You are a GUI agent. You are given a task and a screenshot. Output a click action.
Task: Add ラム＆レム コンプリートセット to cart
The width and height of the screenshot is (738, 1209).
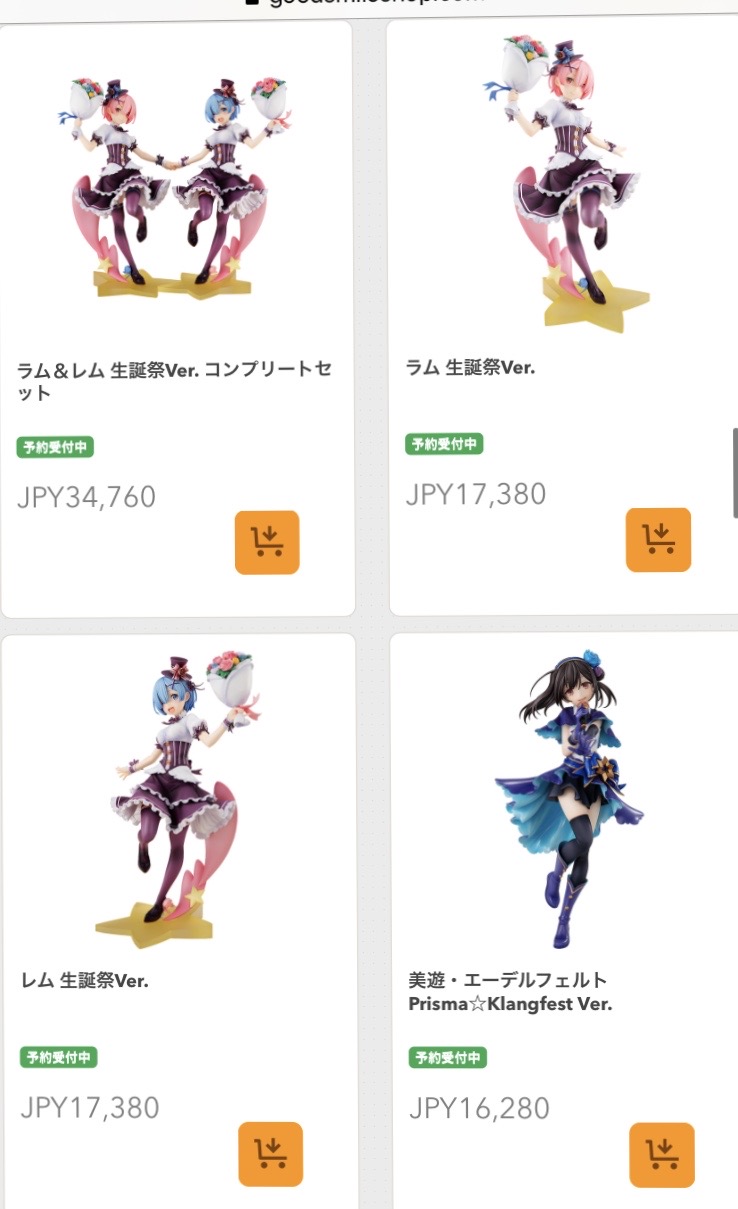click(267, 542)
